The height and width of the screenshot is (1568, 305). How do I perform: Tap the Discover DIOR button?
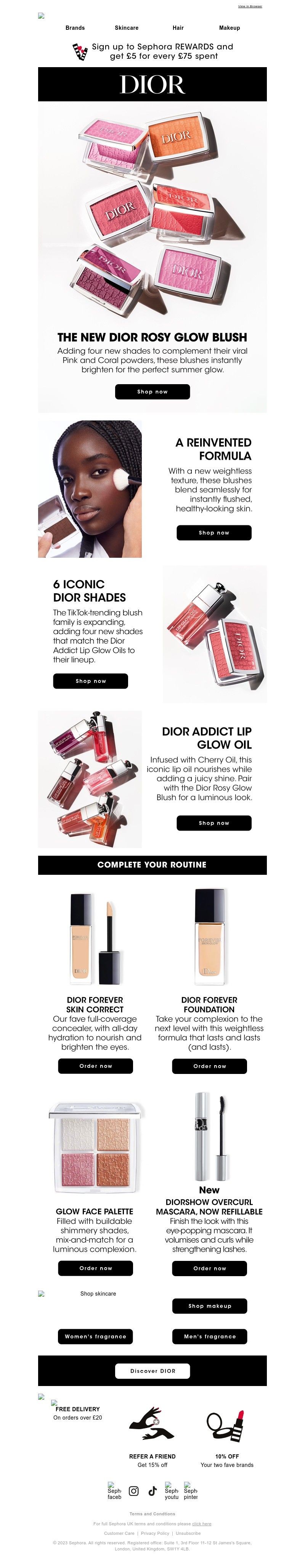click(x=152, y=1371)
